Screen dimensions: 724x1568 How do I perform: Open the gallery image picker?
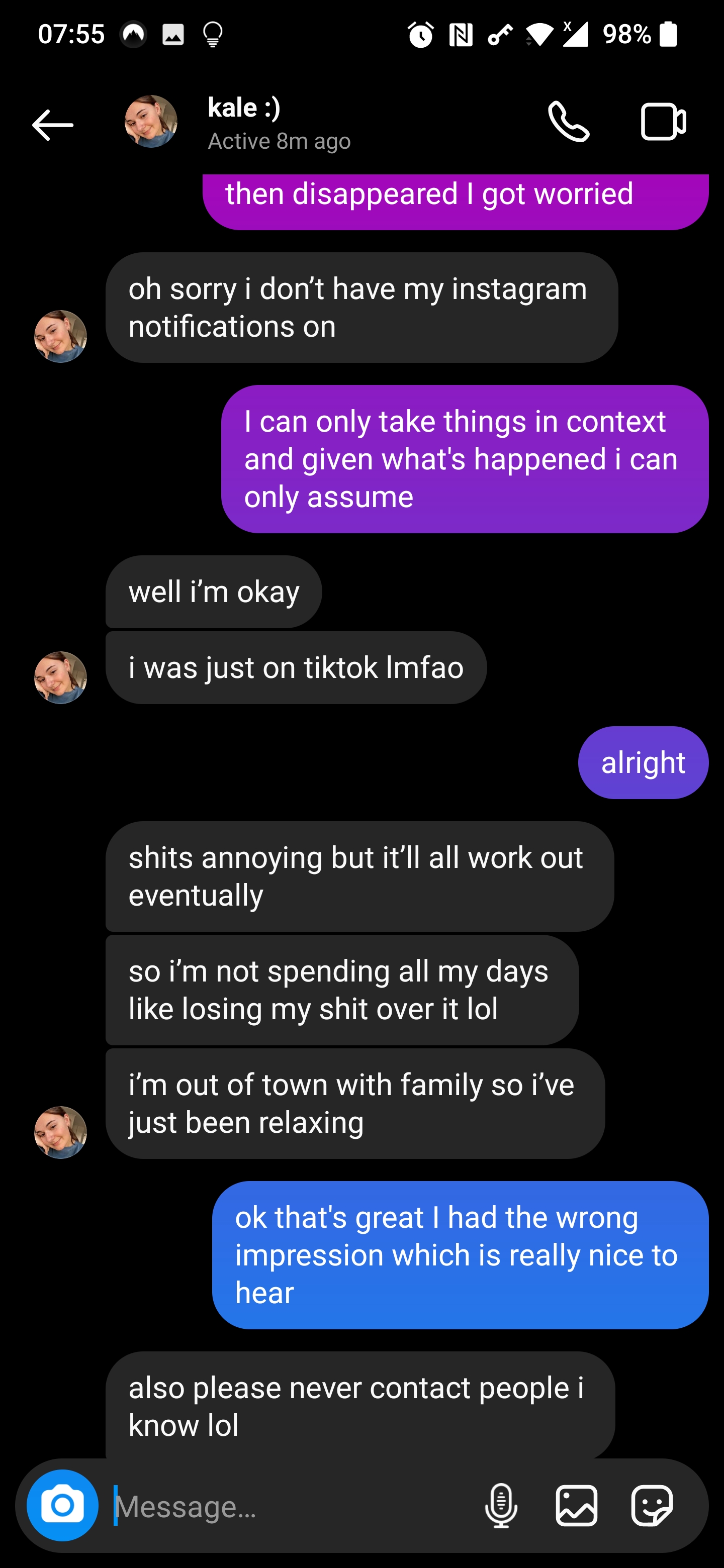pos(576,1506)
